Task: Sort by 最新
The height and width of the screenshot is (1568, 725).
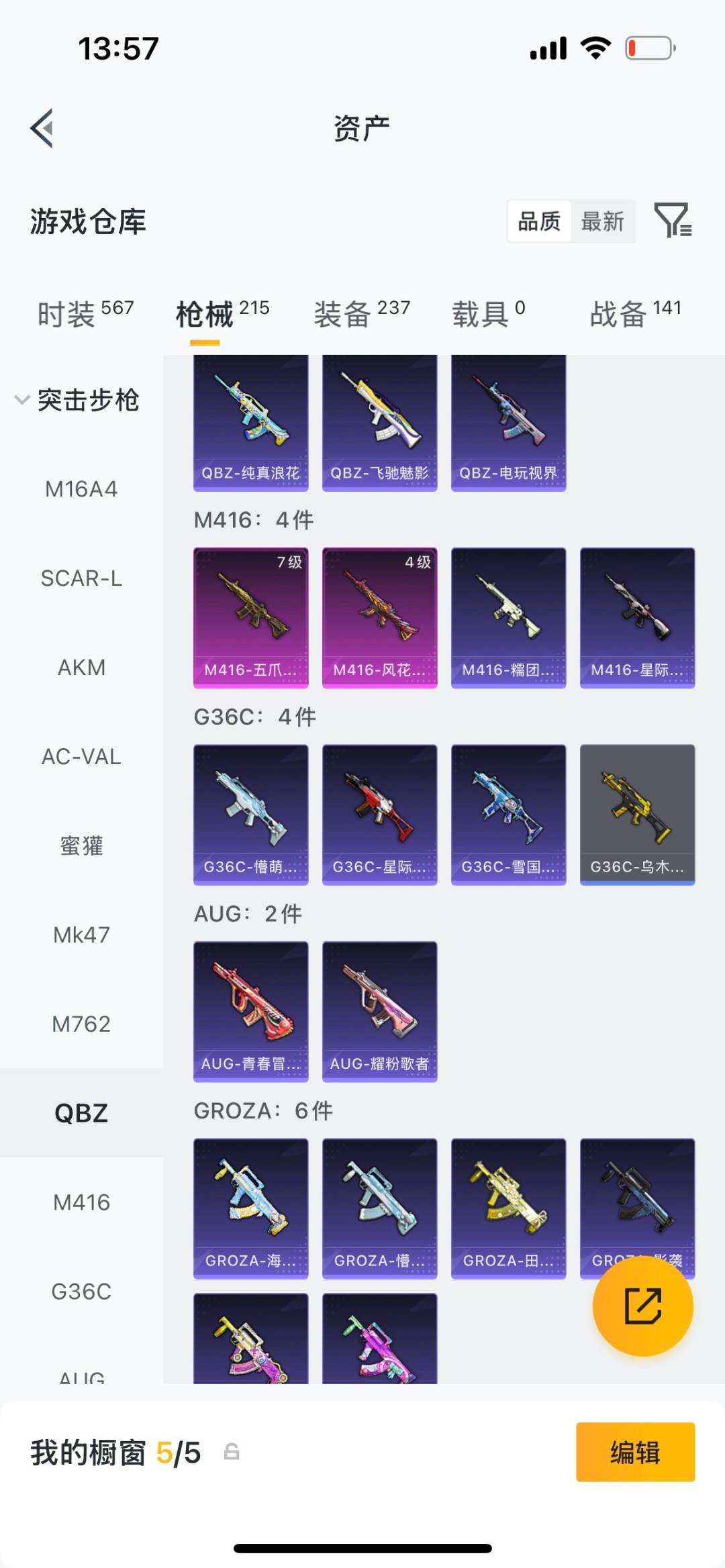Action: pos(602,221)
